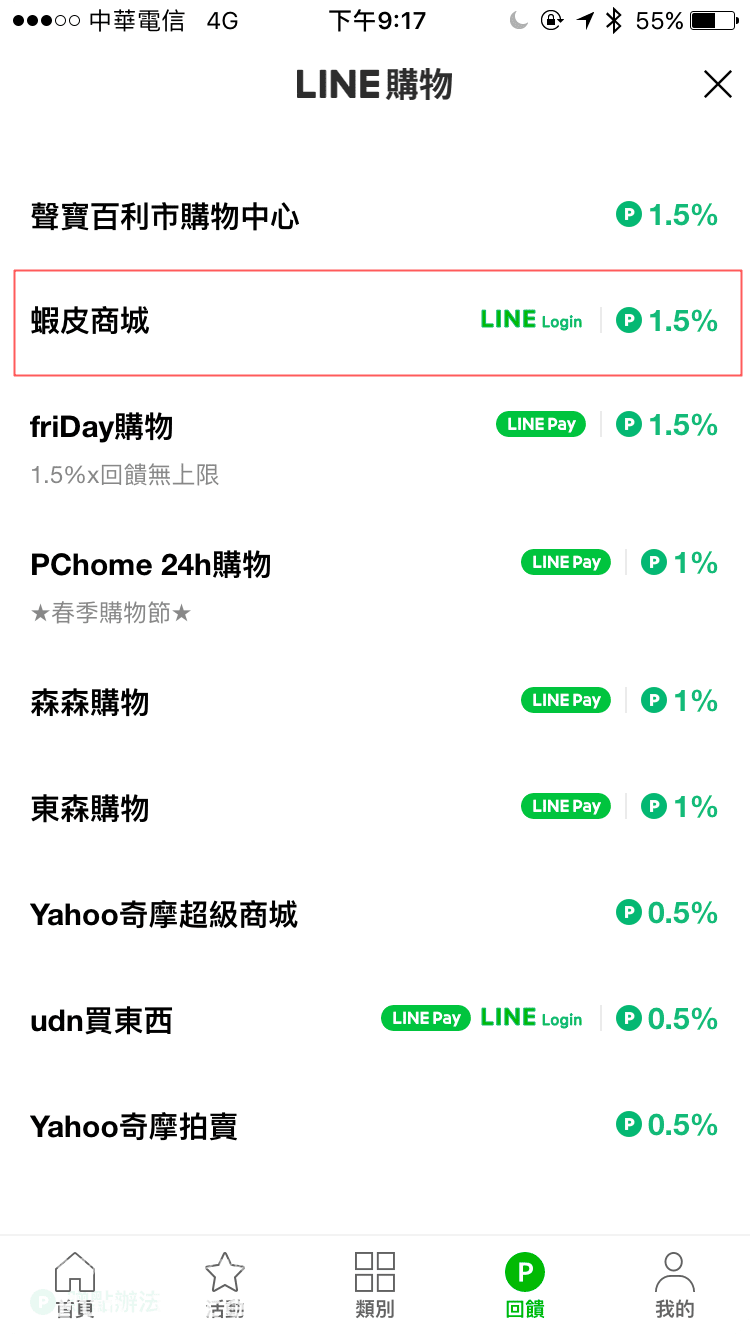
Task: Go to the 類別 categories tab
Action: coord(375,1285)
